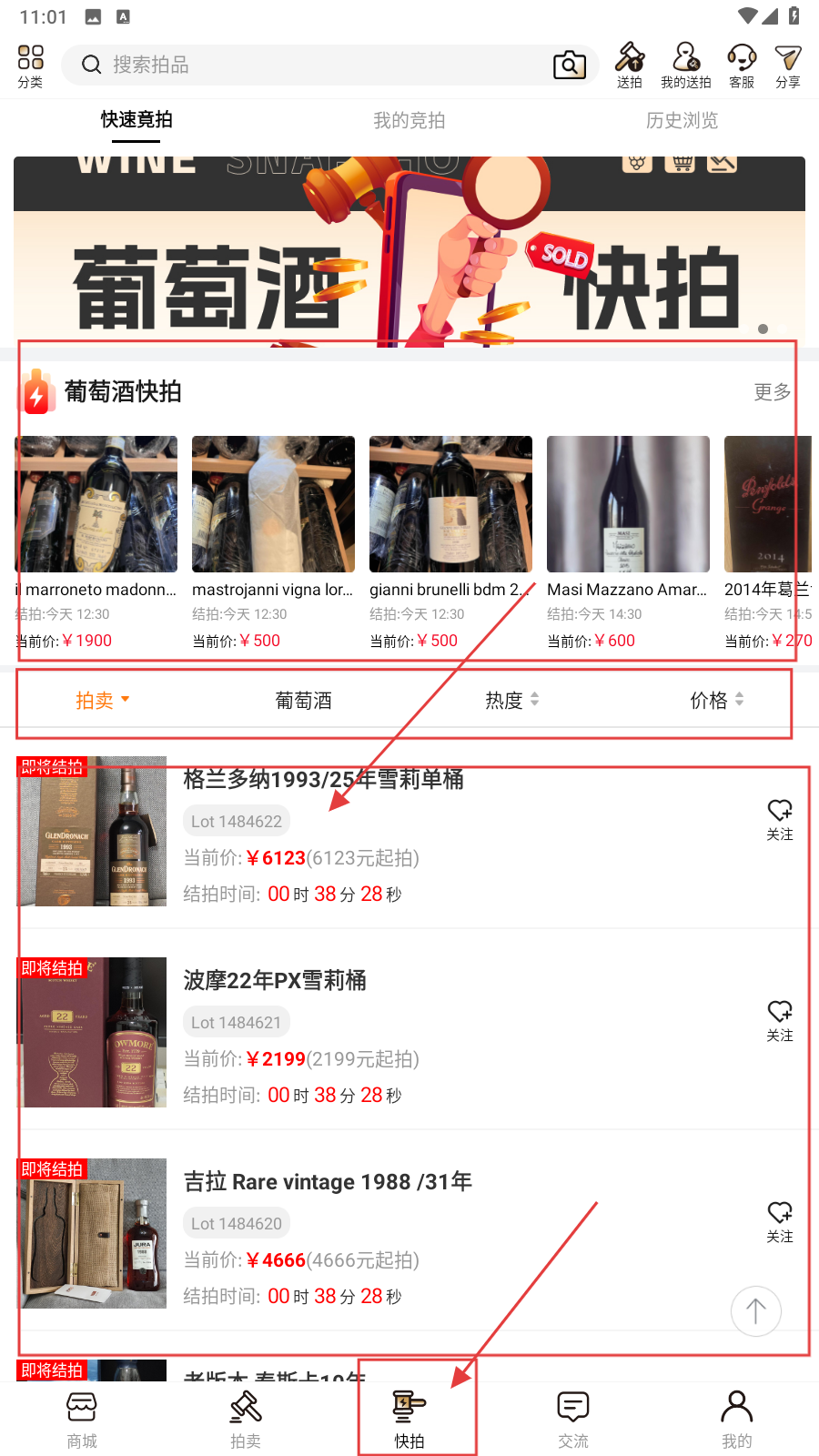Tap 更多 in 葡萄酒快拍 section
The width and height of the screenshot is (819, 1456).
[x=772, y=392]
